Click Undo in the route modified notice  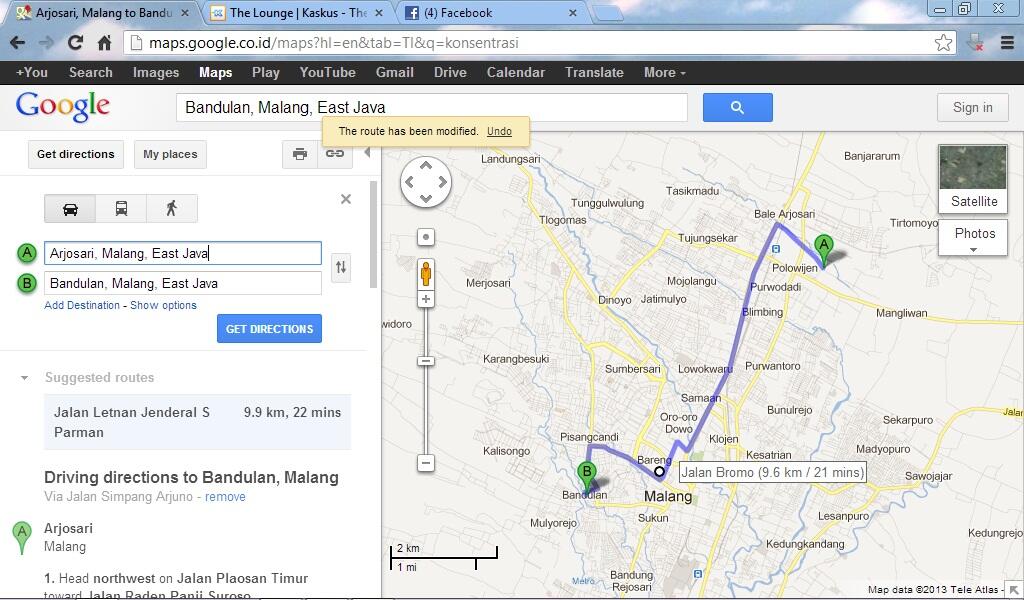(x=499, y=131)
